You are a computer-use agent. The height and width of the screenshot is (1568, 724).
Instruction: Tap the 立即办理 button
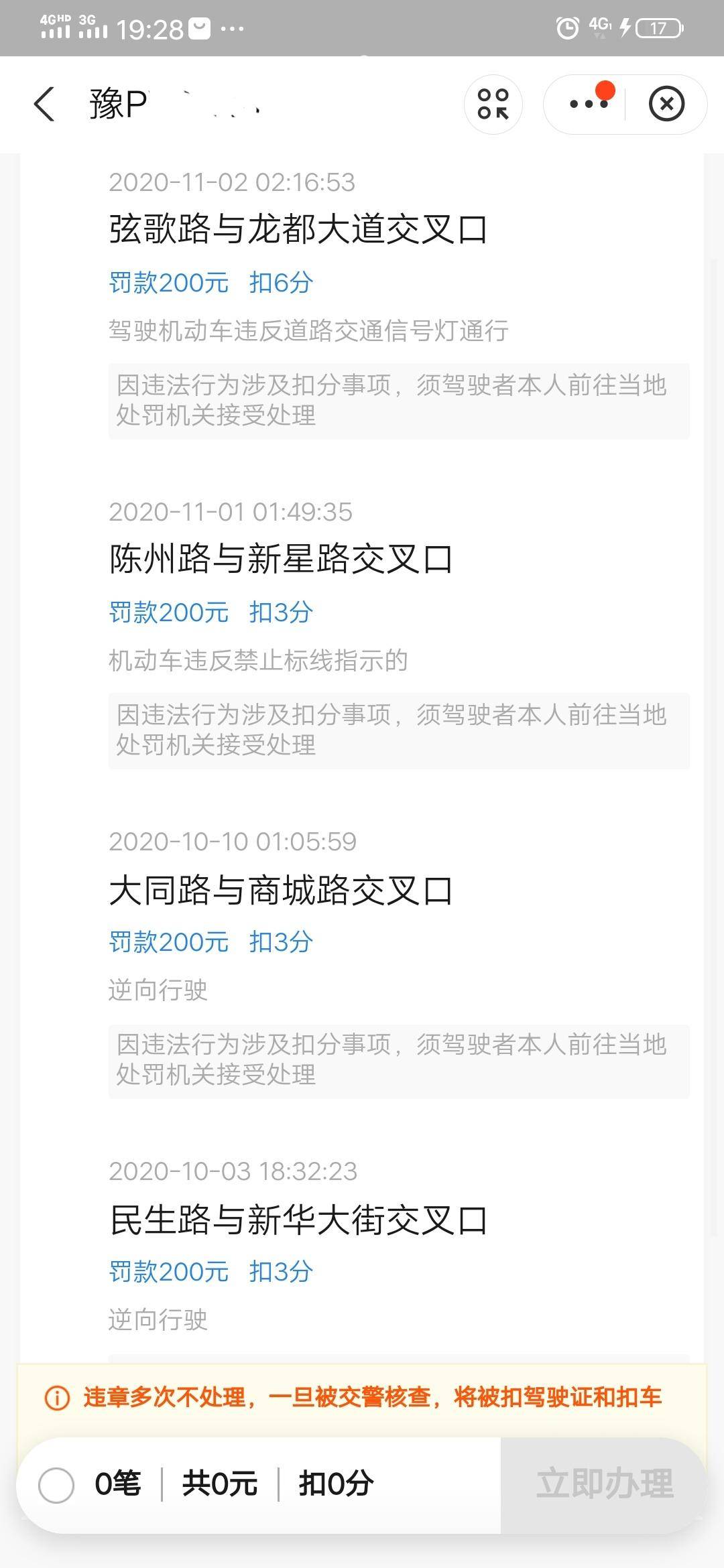click(x=604, y=1484)
